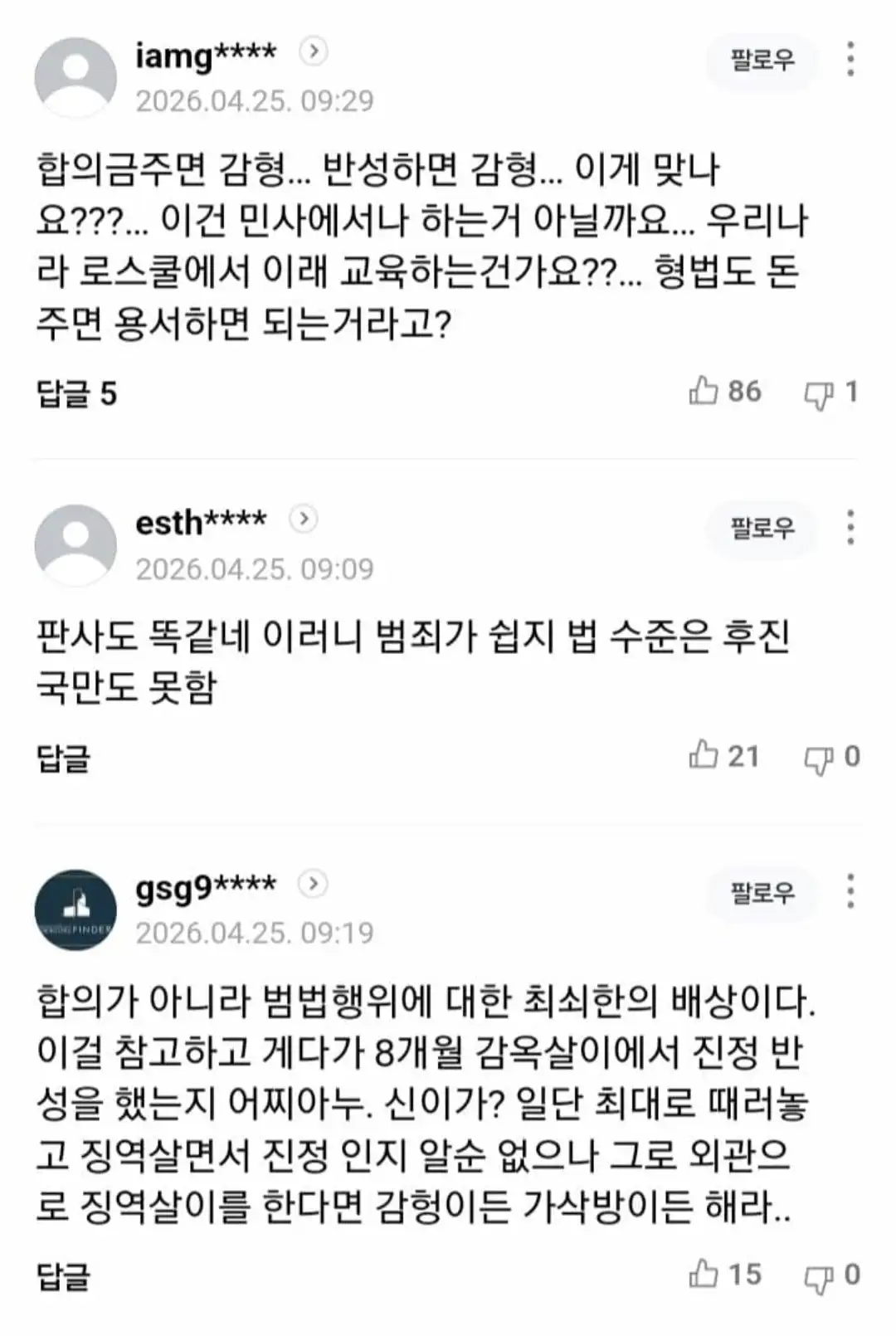The height and width of the screenshot is (1336, 896).
Task: View 5 replies to iamg**** comment
Action: point(77,393)
